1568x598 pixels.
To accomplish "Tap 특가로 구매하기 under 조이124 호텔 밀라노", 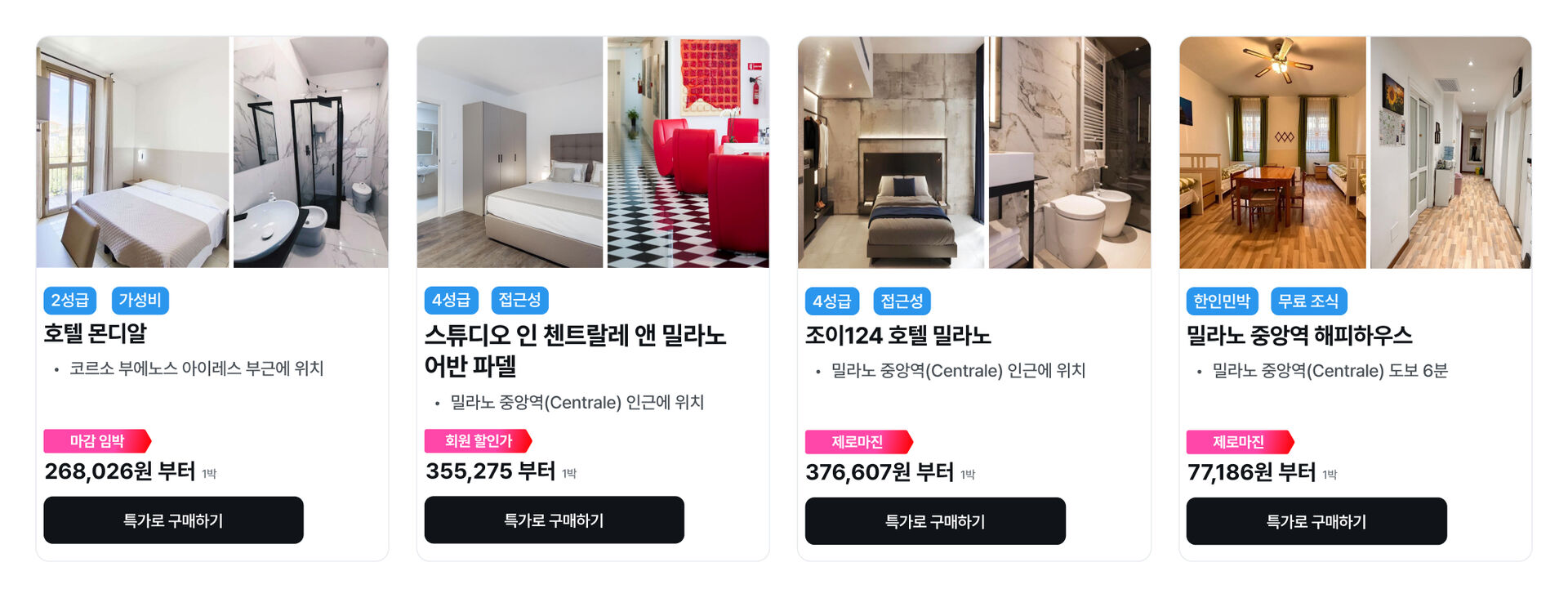I will coord(935,521).
